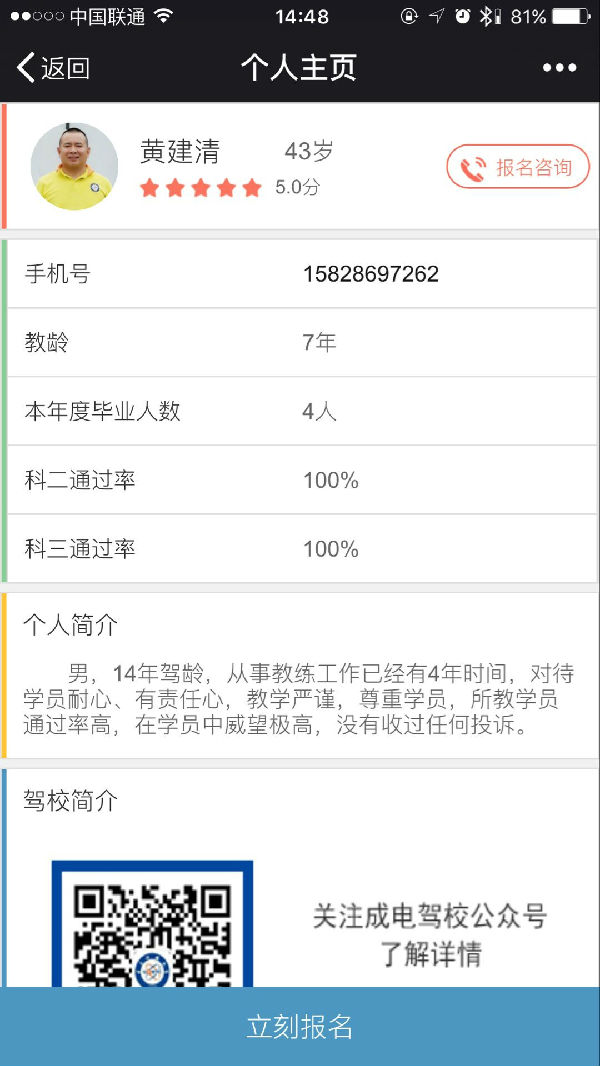Tap the 立刻报名 button
Viewport: 600px width, 1066px height.
coord(300,1026)
